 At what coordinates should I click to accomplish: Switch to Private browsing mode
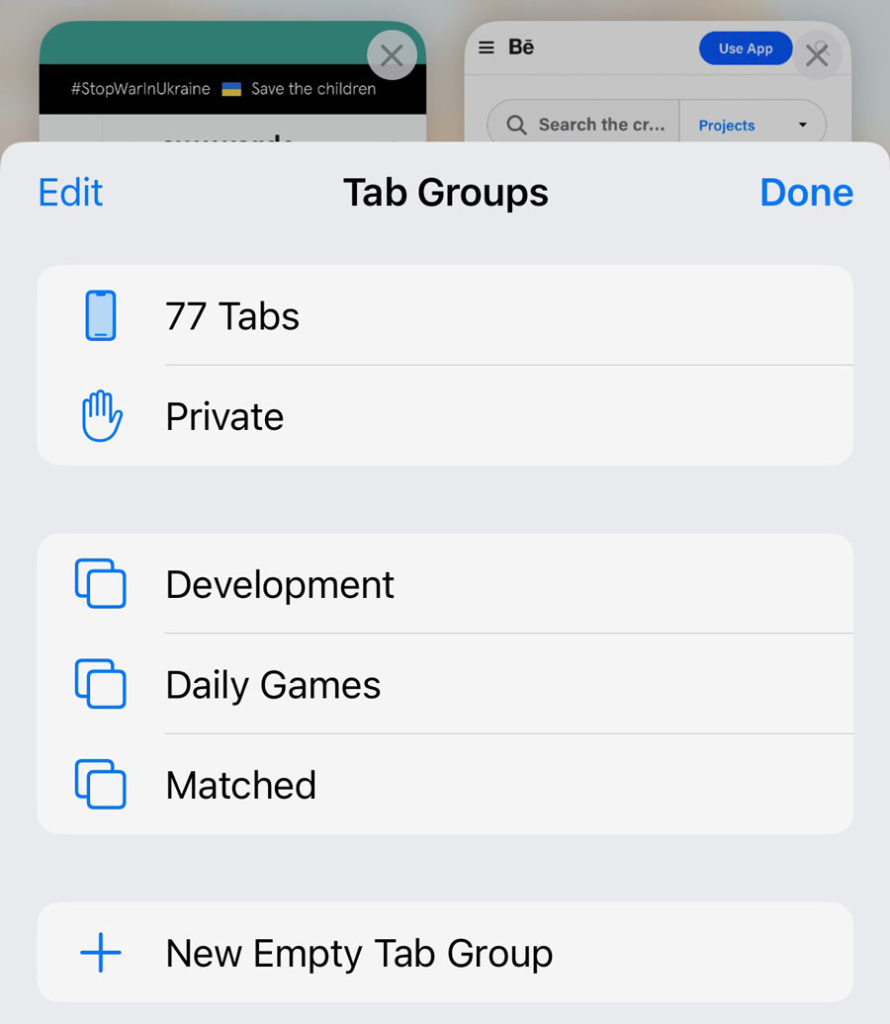click(224, 415)
